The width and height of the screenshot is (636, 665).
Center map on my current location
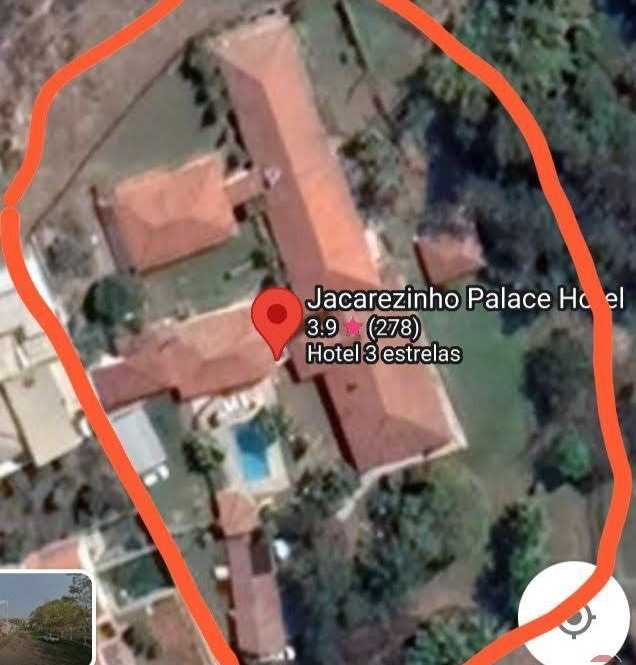pyautogui.click(x=576, y=618)
